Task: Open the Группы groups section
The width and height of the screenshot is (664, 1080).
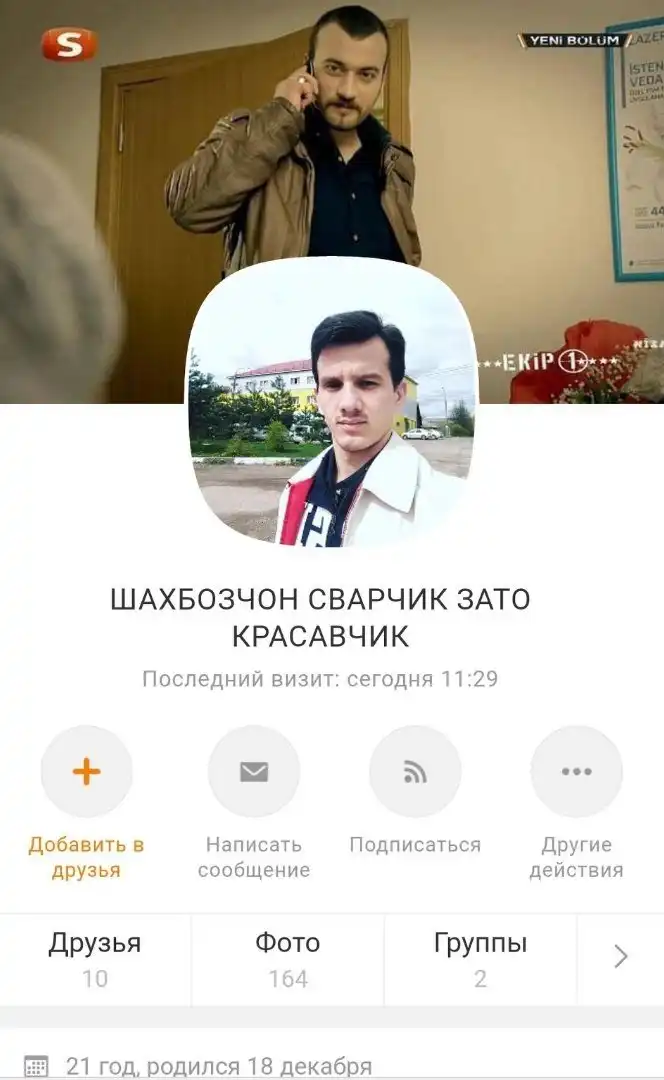Action: tap(480, 959)
